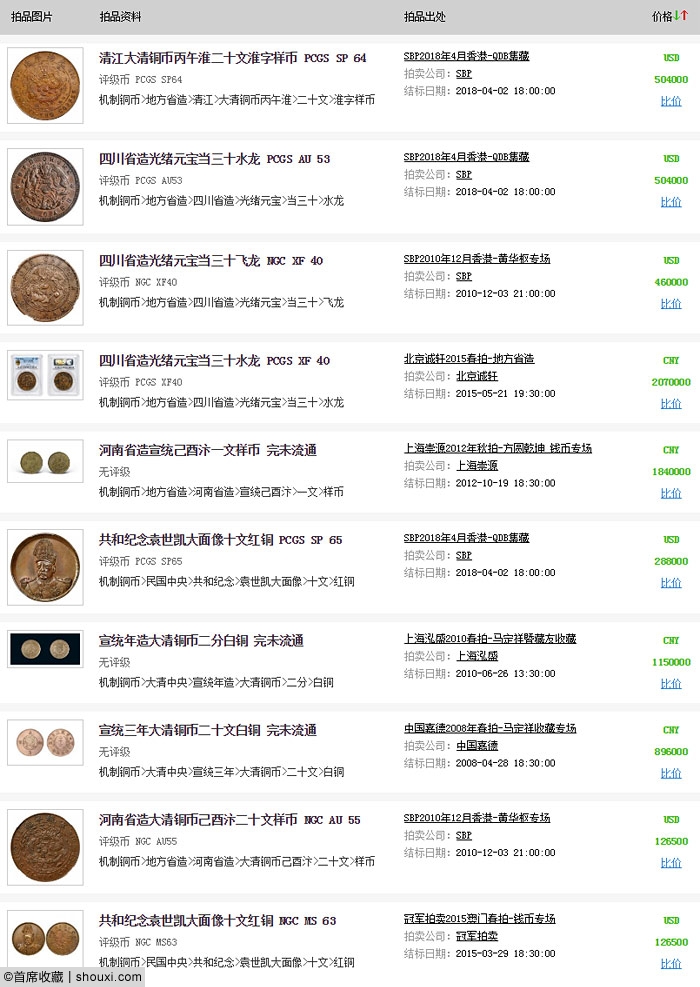700x987 pixels.
Task: Open the 四川省造光绪元宝当三十水龙 PCGS AU 53 title
Action: click(x=214, y=159)
